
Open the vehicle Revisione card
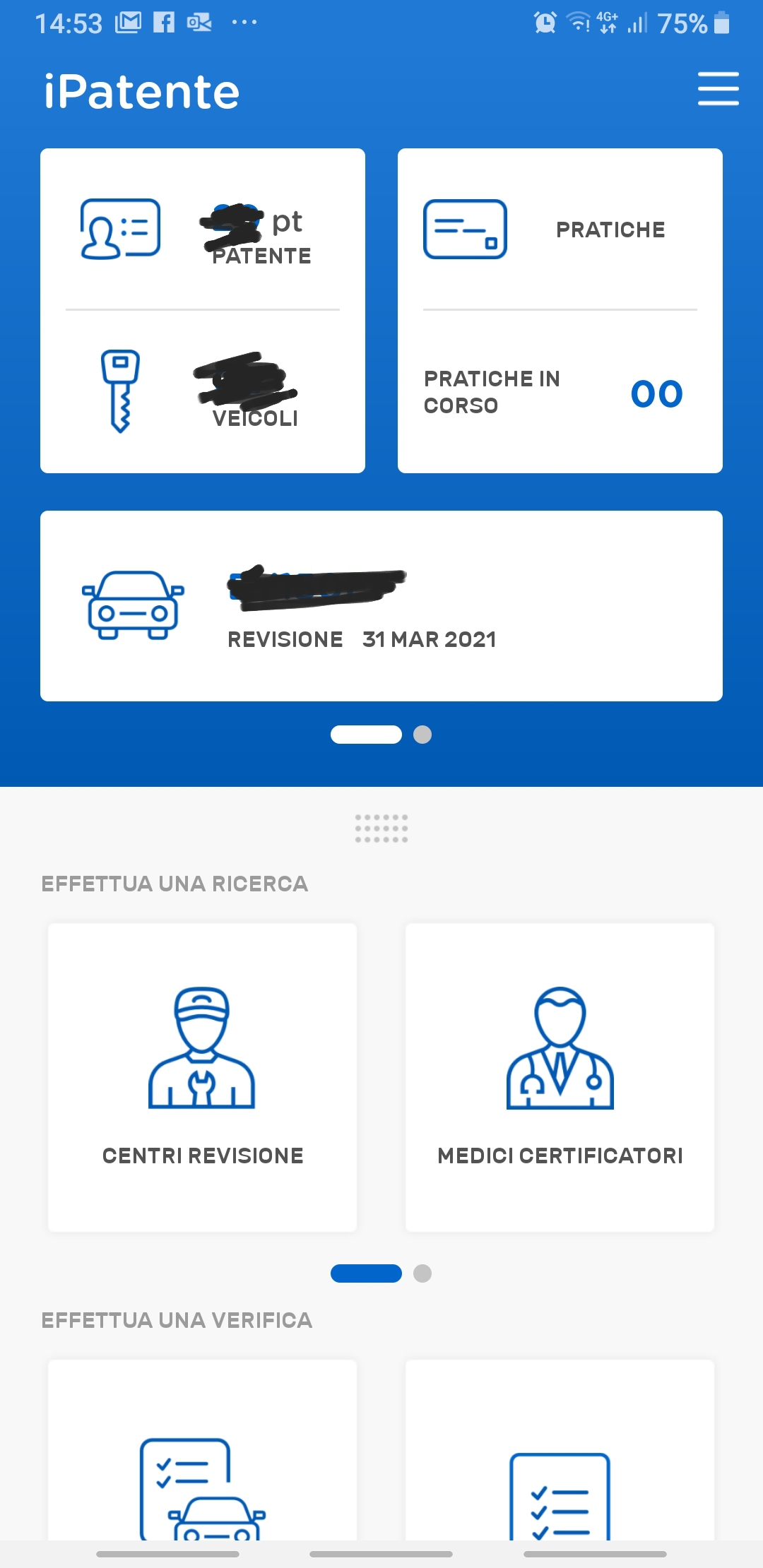coord(381,606)
